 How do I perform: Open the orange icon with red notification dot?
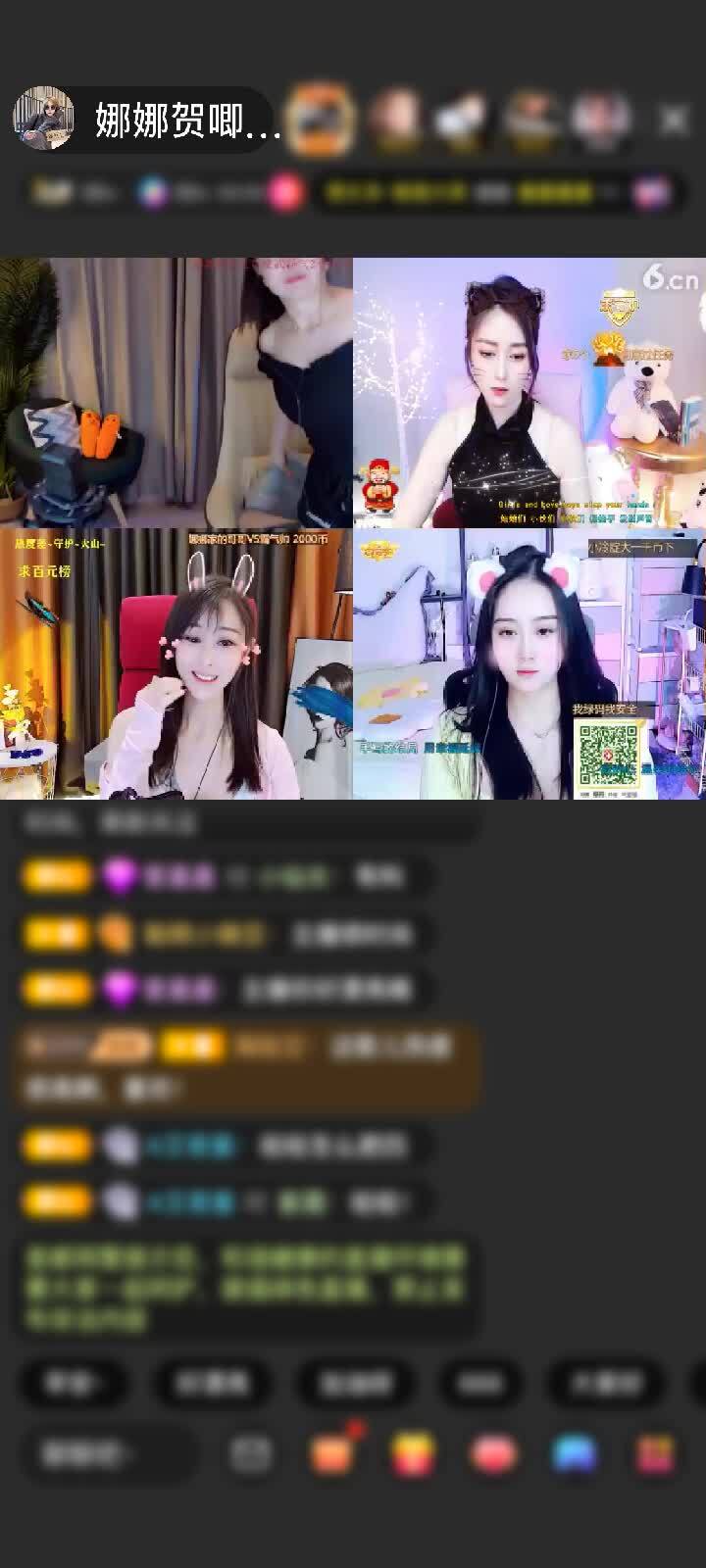tap(331, 1454)
